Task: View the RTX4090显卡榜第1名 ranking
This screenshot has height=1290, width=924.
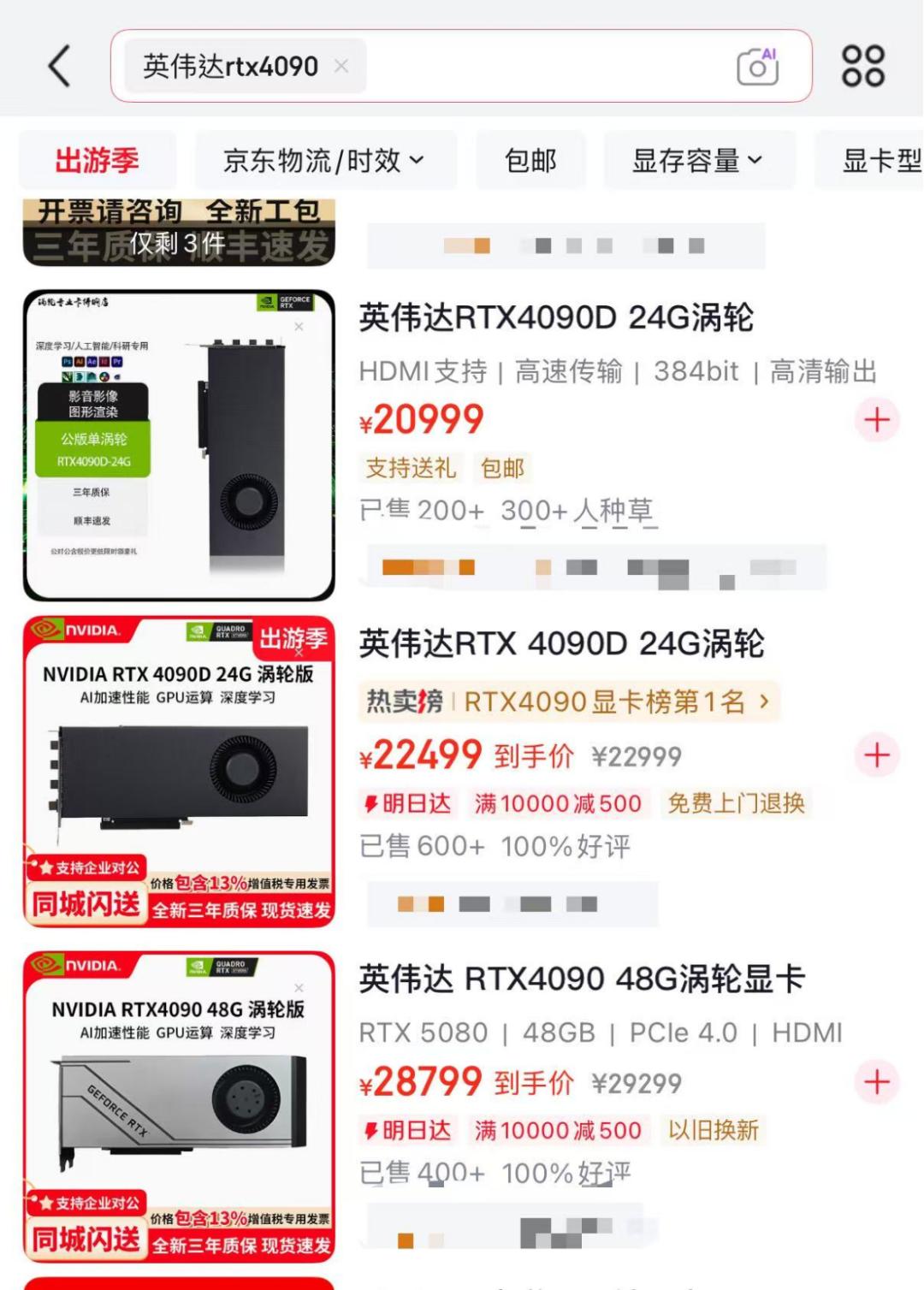Action: pyautogui.click(x=570, y=702)
